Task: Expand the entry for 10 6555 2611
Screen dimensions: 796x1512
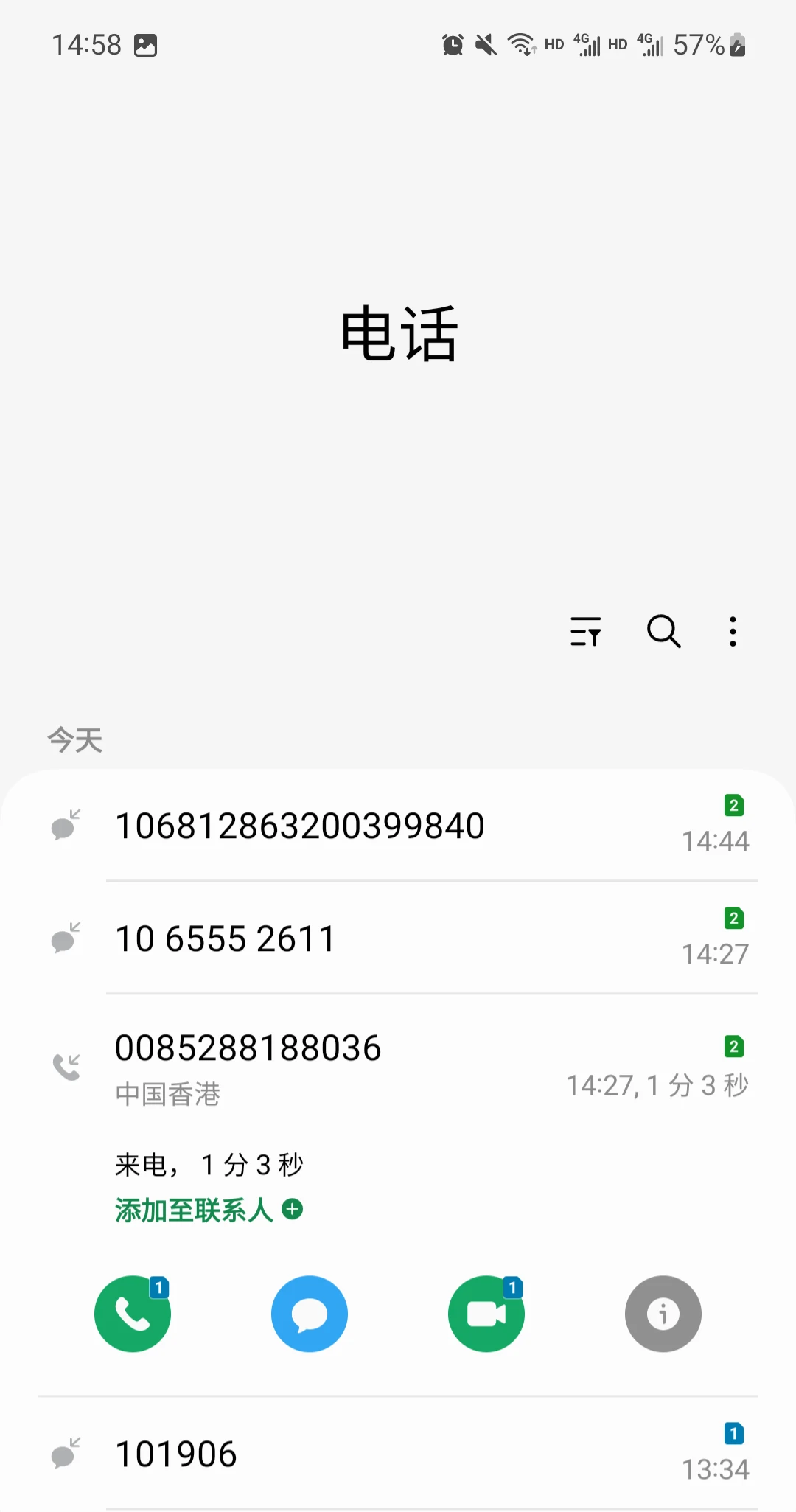Action: coord(332,938)
